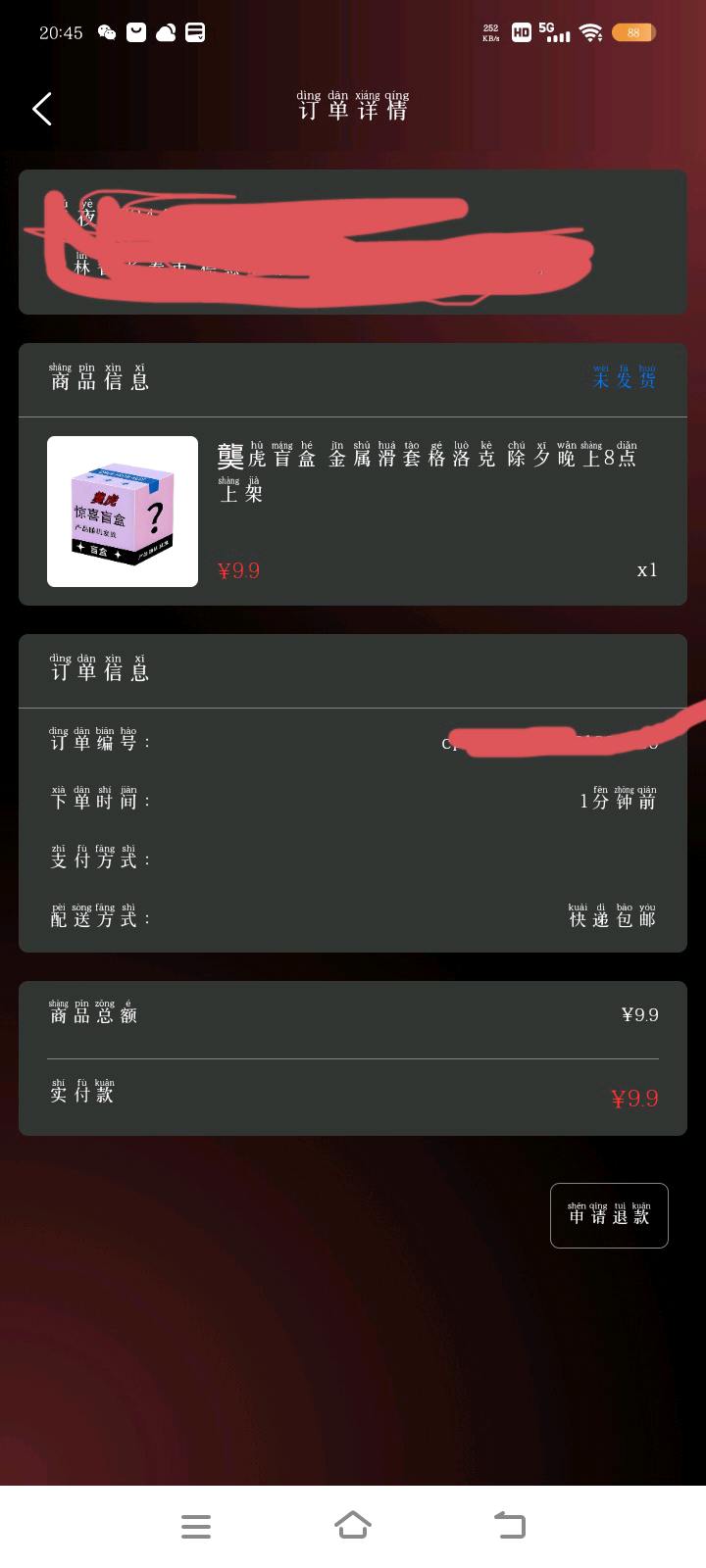Open the 龑虎盲盒 product card
This screenshot has height=1568, width=706.
tap(353, 511)
